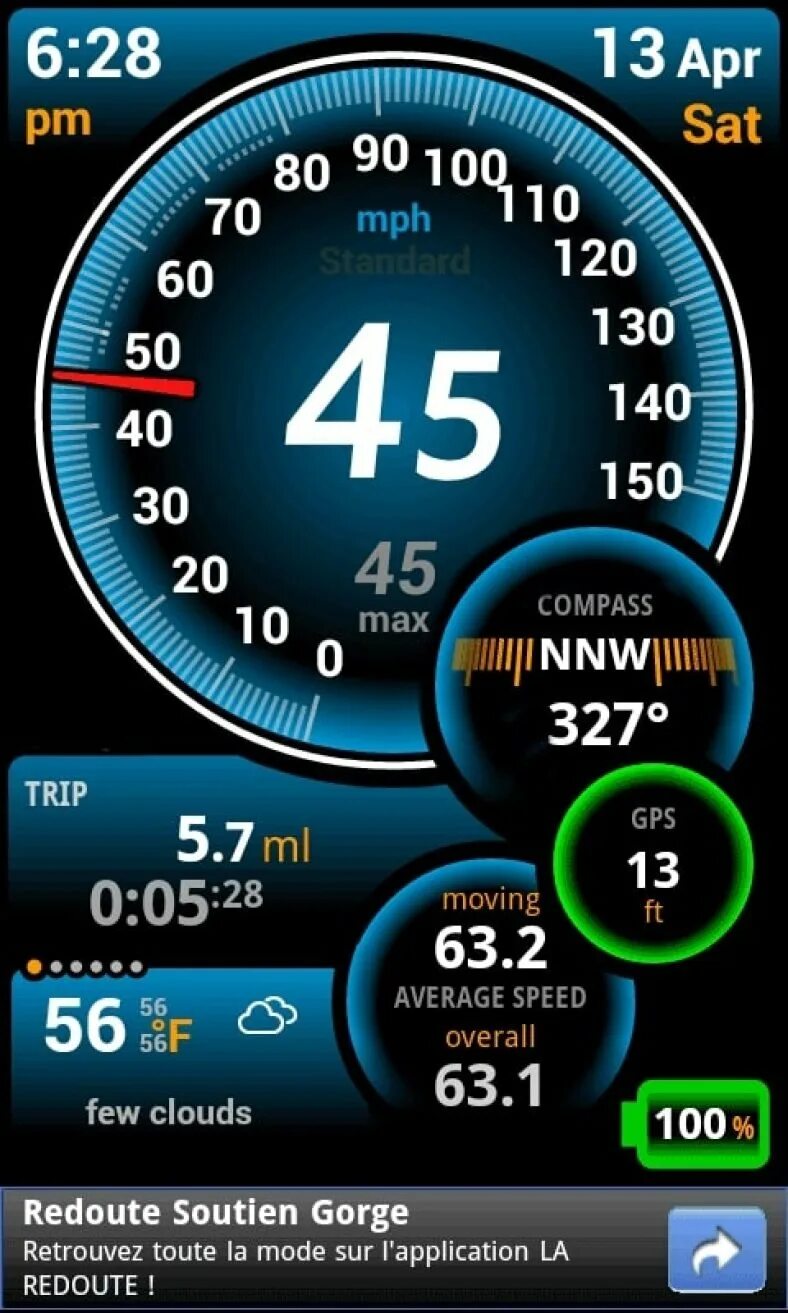Tap the average speed gauge
This screenshot has height=1313, width=788.
coord(490,995)
